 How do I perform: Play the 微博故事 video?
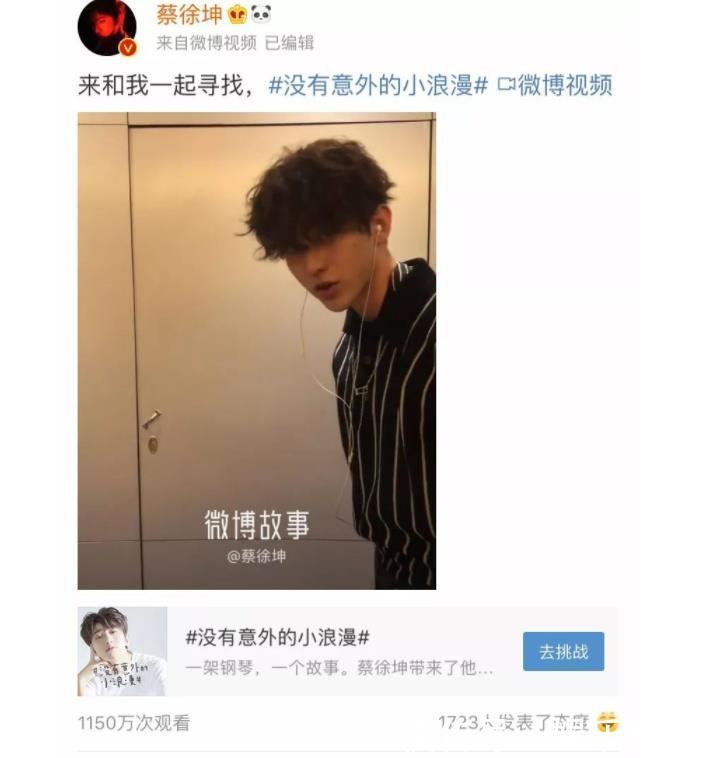tap(256, 350)
